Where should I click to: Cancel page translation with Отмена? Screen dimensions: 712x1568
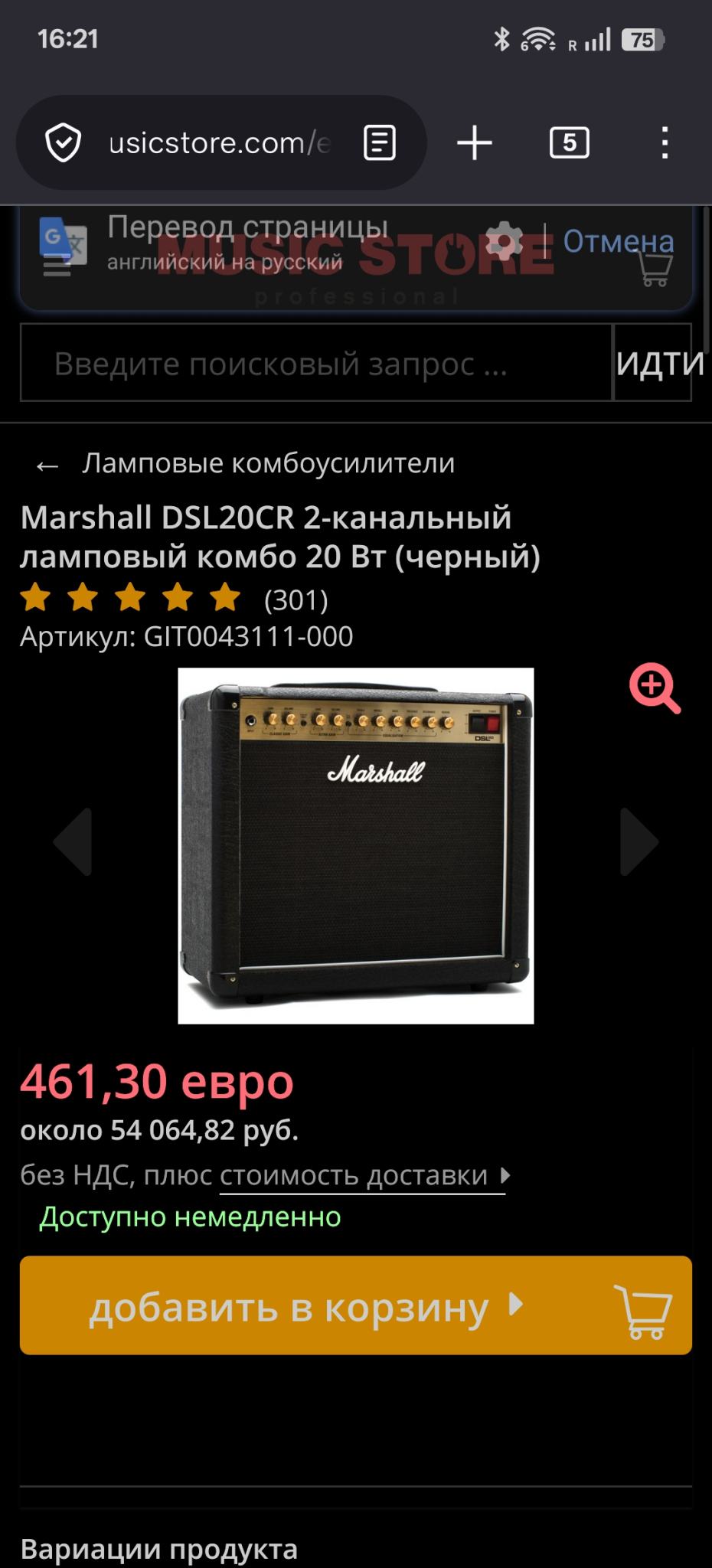pos(618,241)
